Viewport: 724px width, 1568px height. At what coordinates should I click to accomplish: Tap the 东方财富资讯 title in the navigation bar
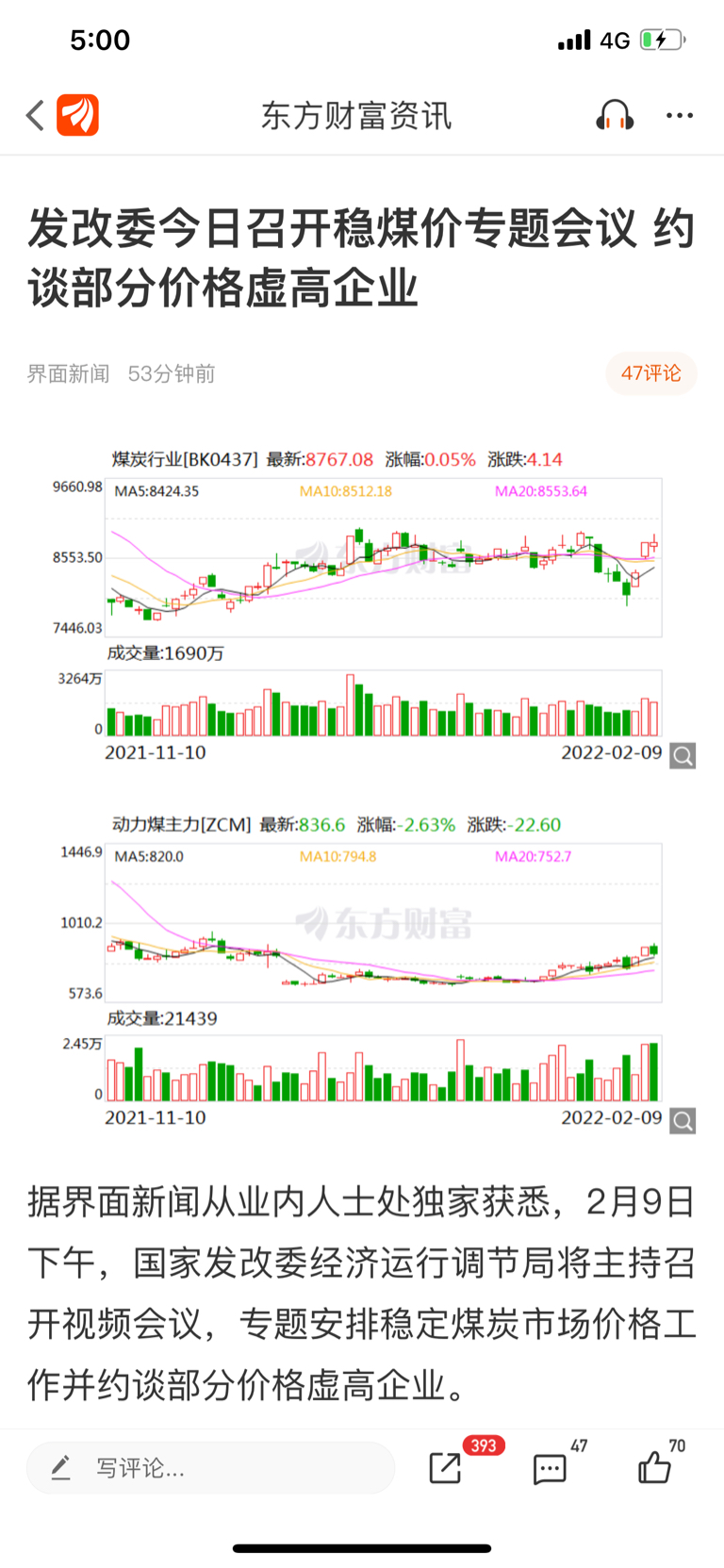coord(356,114)
